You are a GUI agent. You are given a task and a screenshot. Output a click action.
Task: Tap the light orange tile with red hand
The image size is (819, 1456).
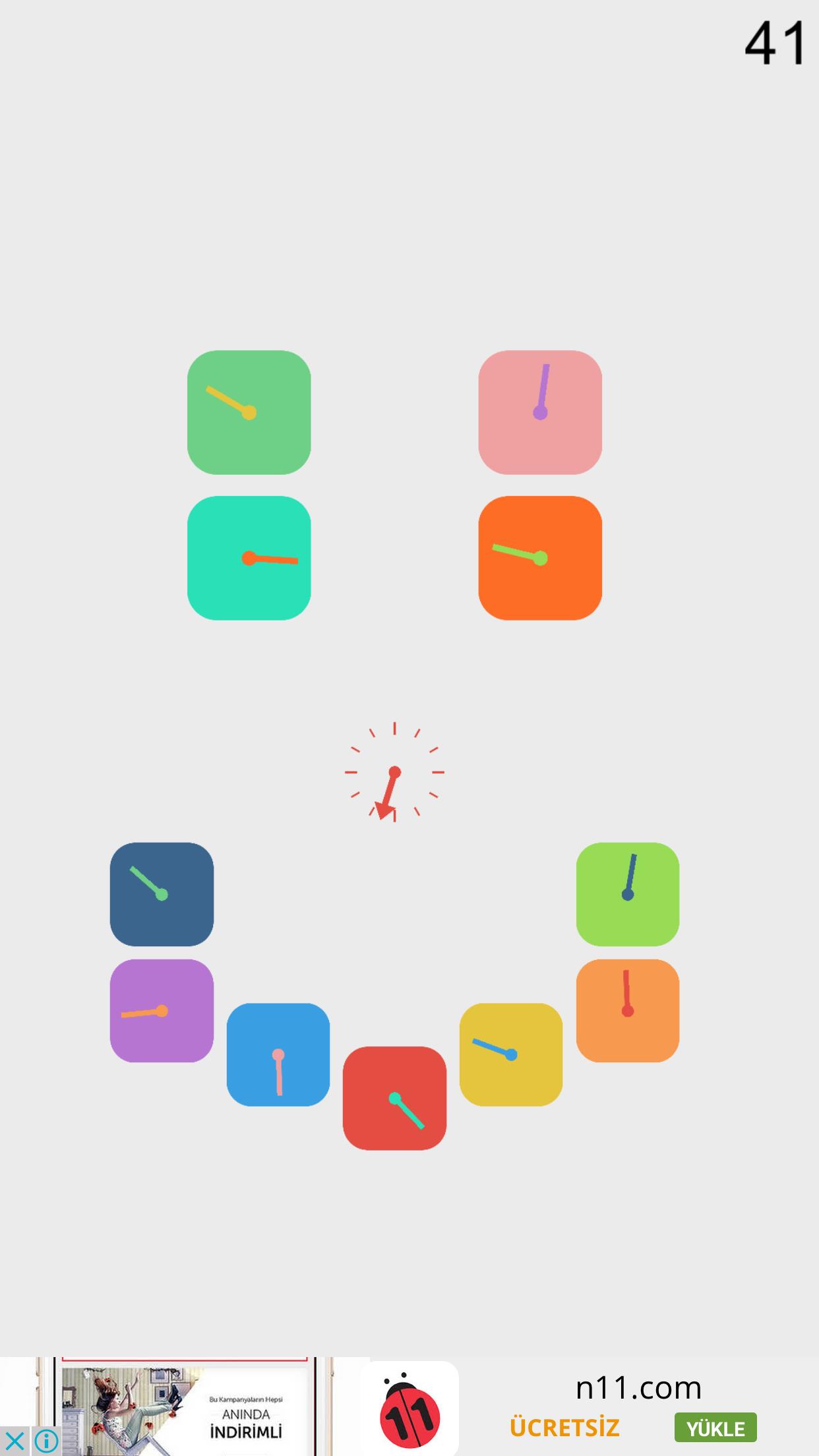627,1010
